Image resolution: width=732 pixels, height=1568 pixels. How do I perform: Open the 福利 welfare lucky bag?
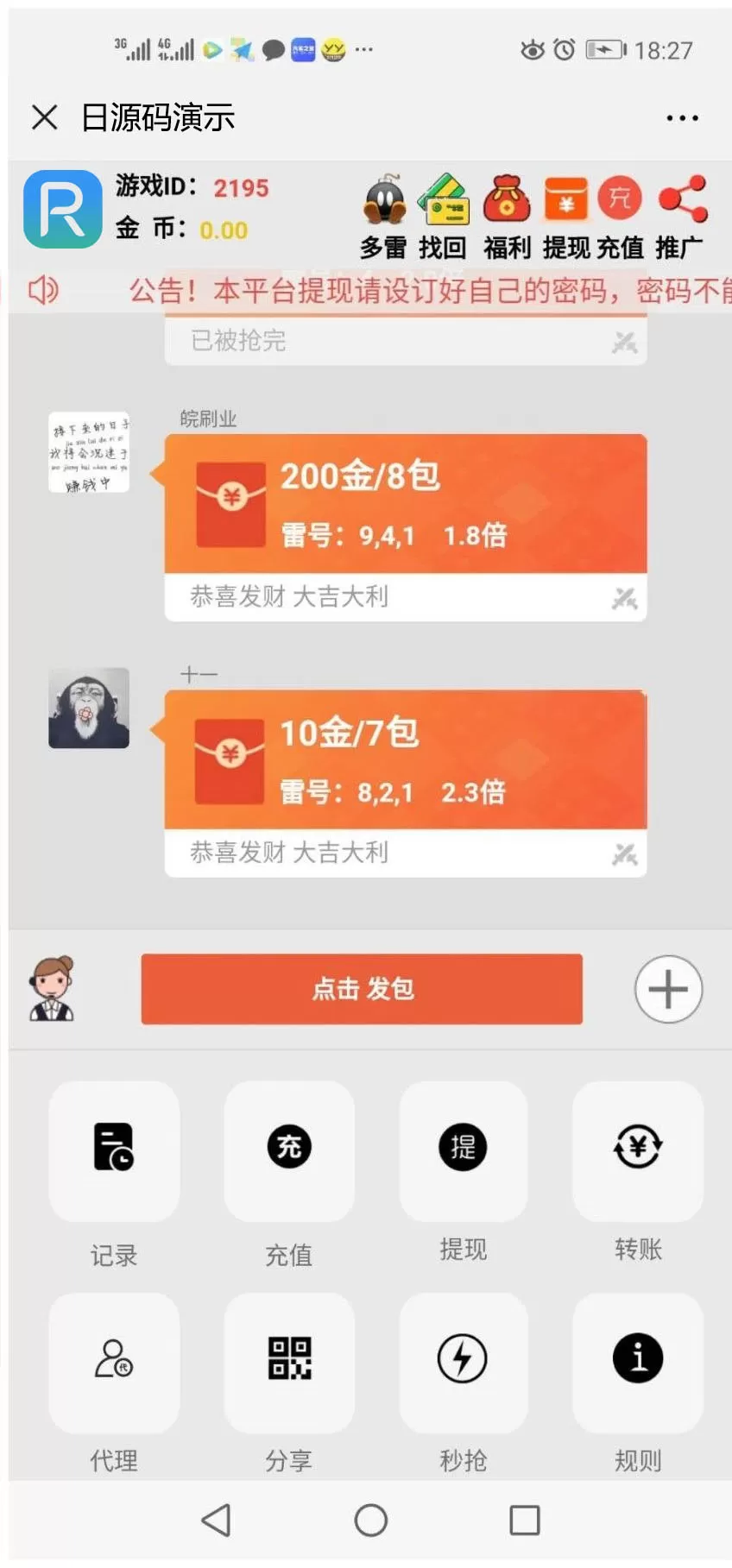coord(505,202)
